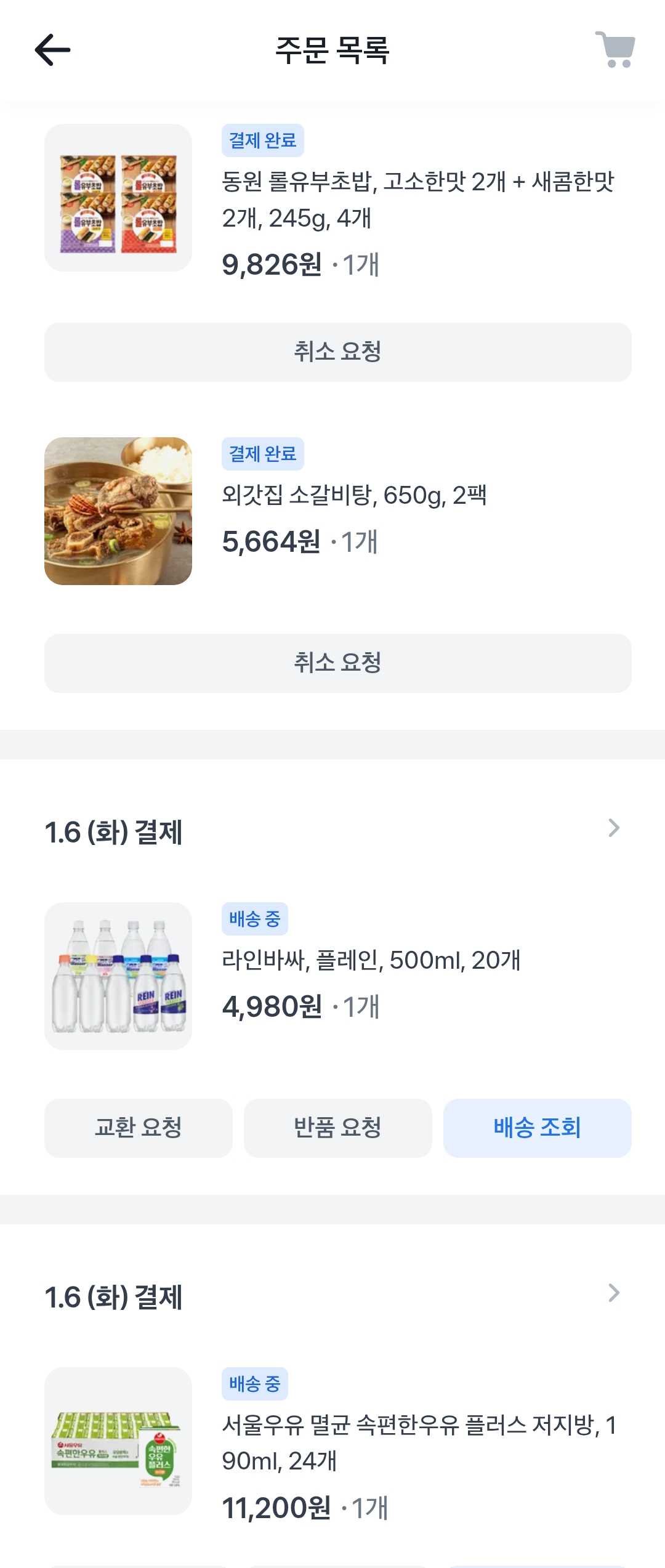Image resolution: width=665 pixels, height=1568 pixels.
Task: Open 서울우유 속편한우유 product image
Action: click(x=118, y=1441)
